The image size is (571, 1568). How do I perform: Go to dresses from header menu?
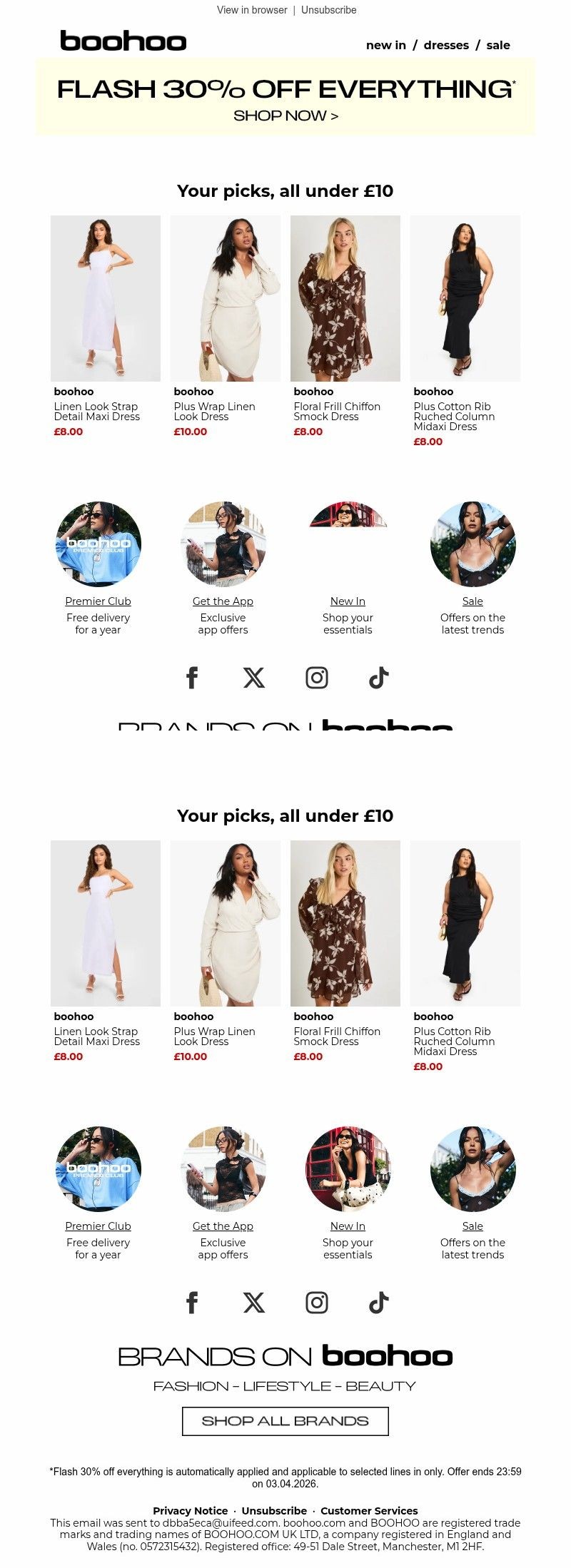tap(446, 45)
